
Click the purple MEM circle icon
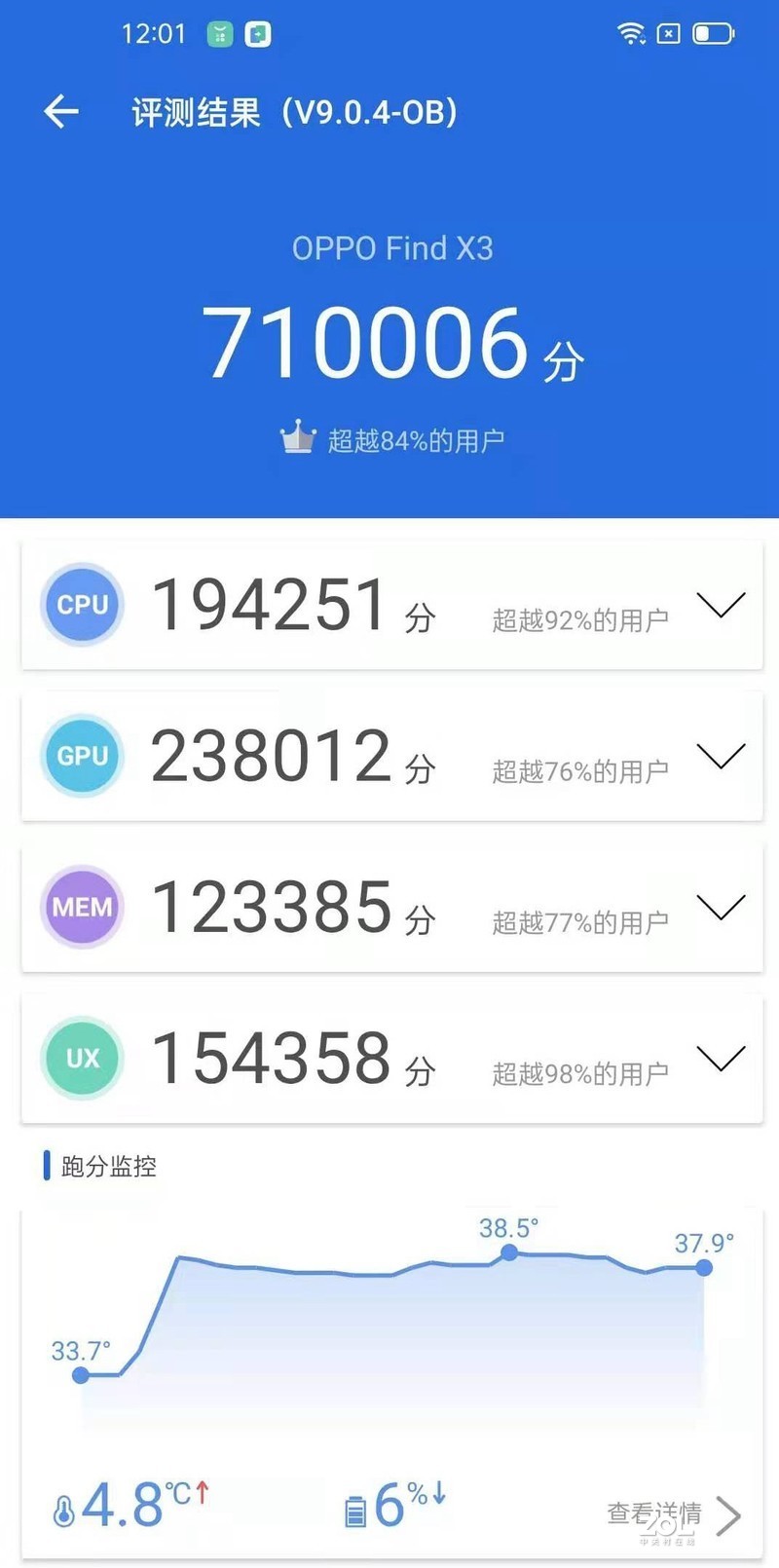click(82, 907)
